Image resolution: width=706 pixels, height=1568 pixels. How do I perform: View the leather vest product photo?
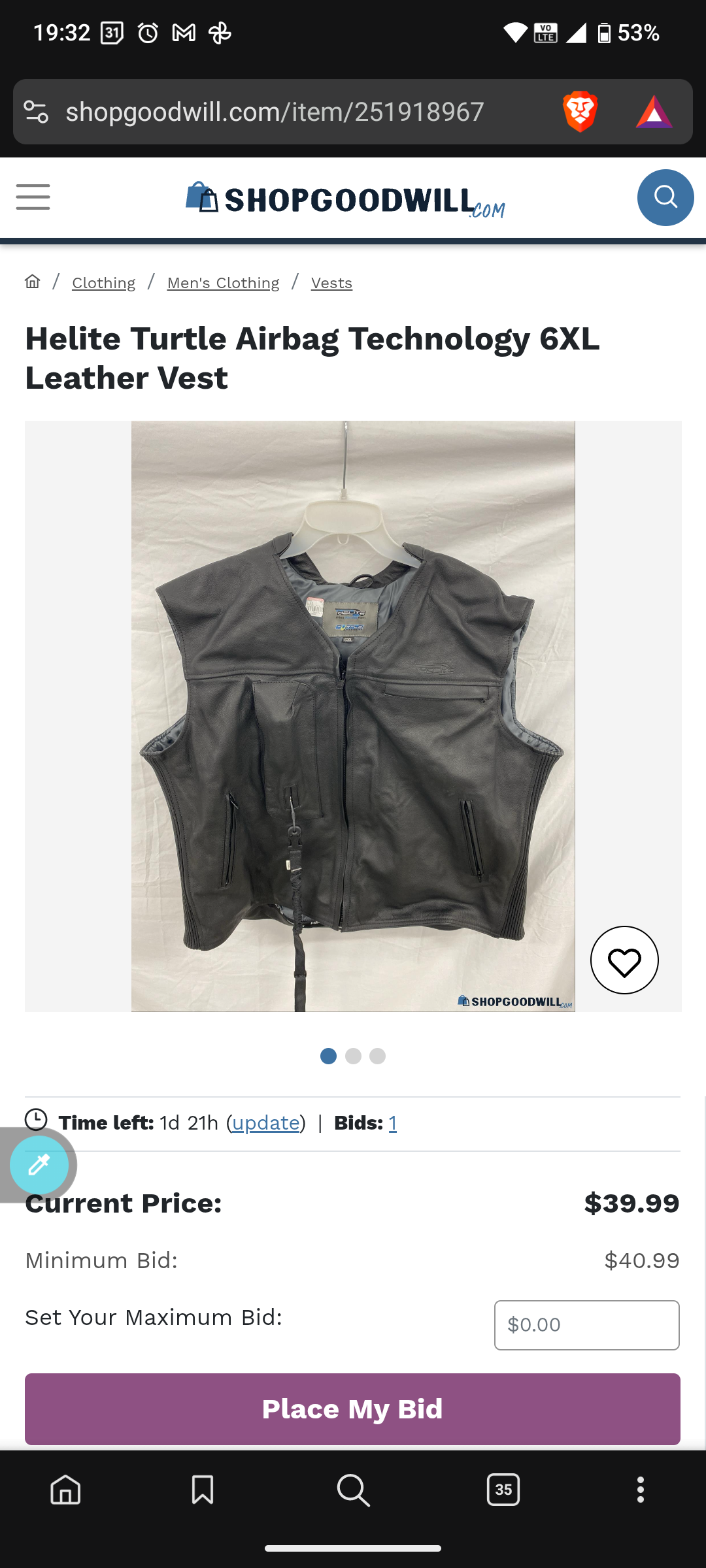click(x=353, y=715)
